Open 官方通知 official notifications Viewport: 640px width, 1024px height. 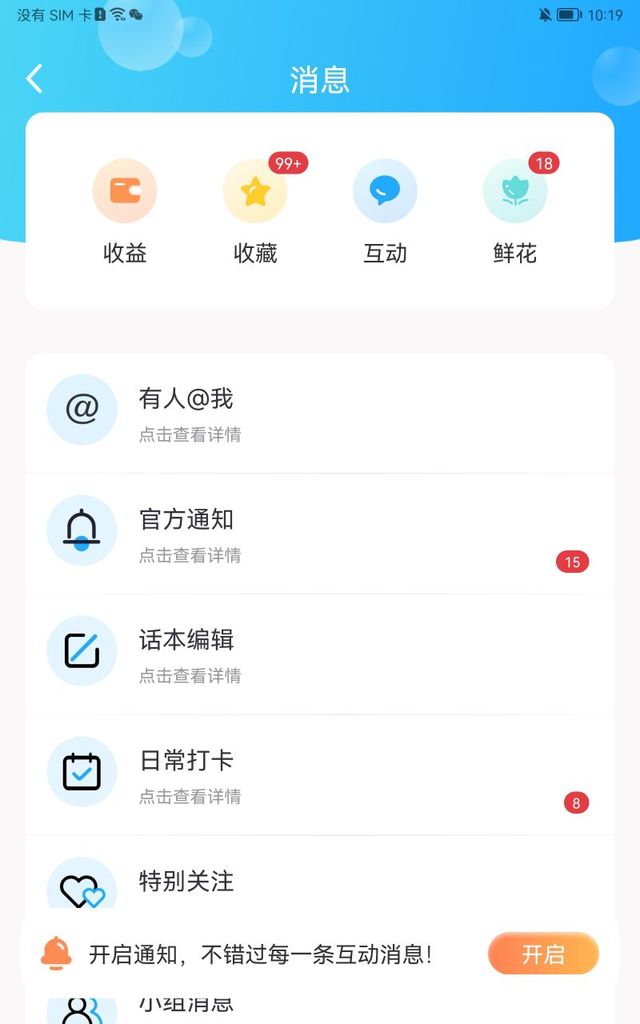[x=320, y=534]
